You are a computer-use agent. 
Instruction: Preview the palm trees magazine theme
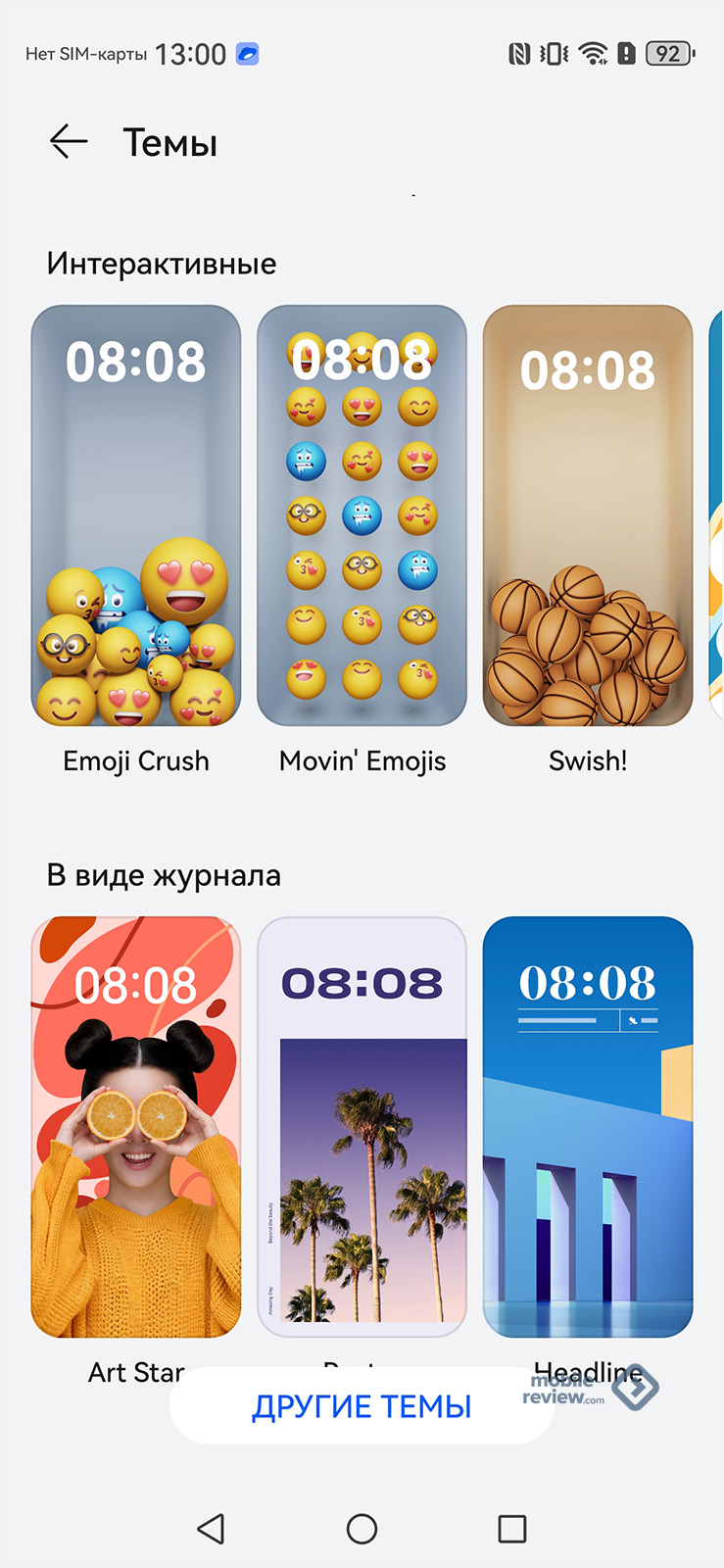point(362,1127)
